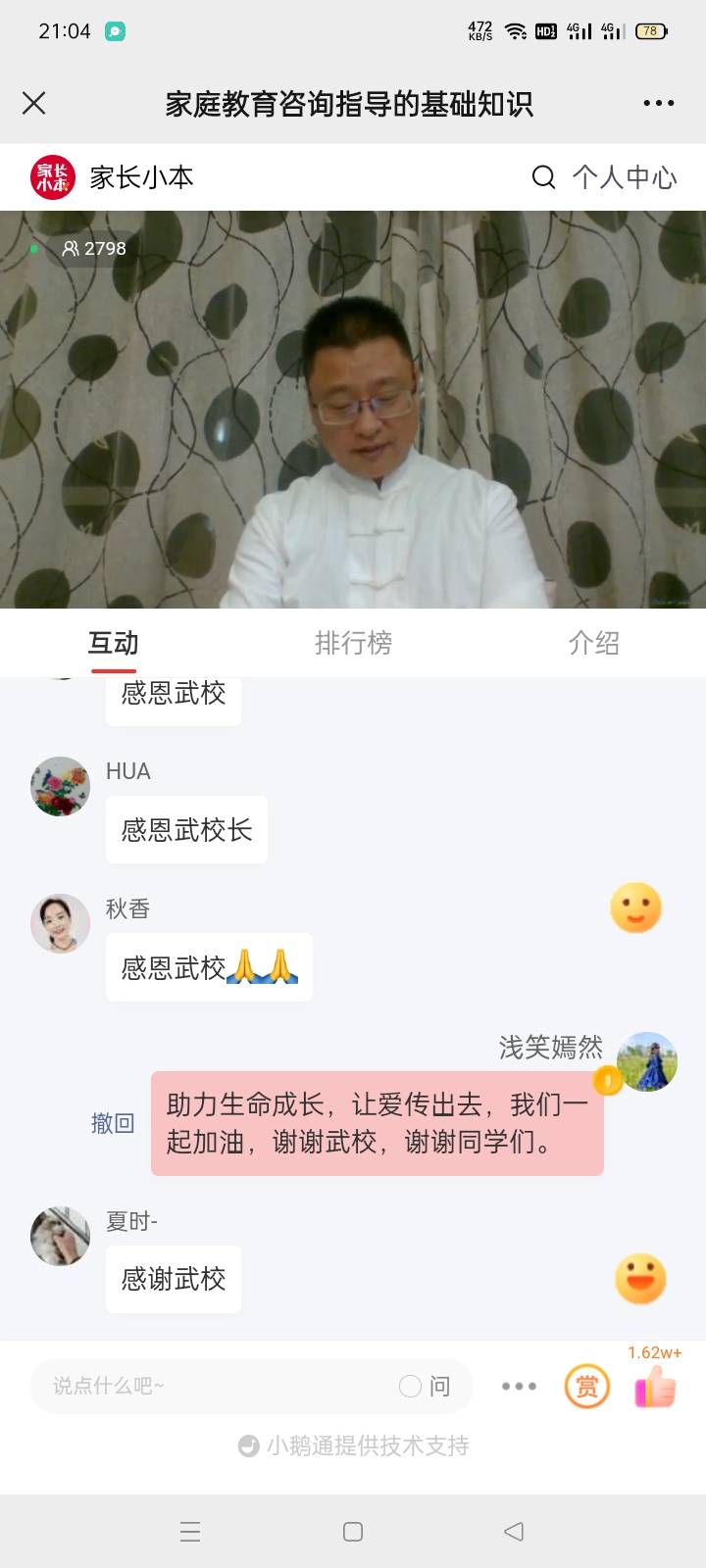
Task: Search with the magnifier icon
Action: pyautogui.click(x=543, y=177)
